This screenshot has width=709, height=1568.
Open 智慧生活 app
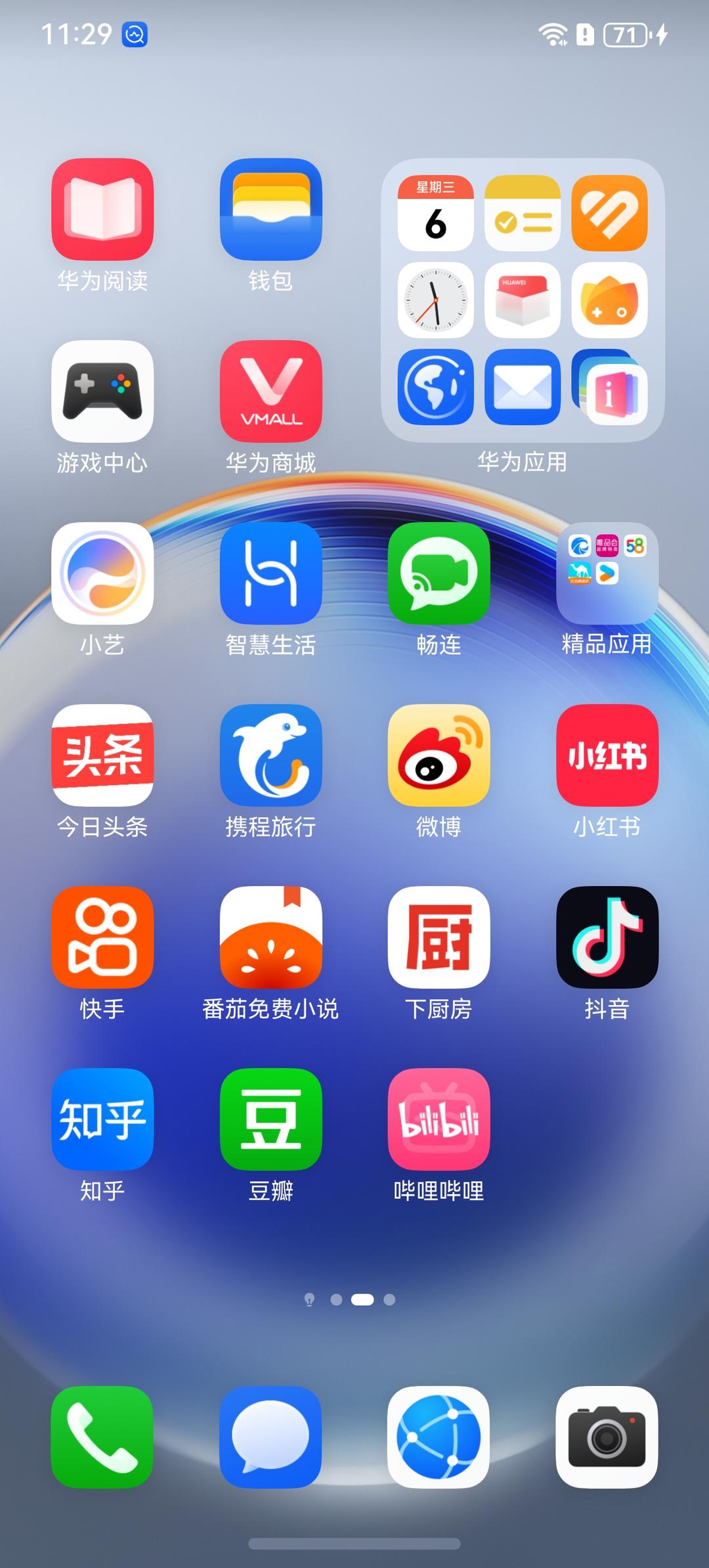tap(270, 573)
